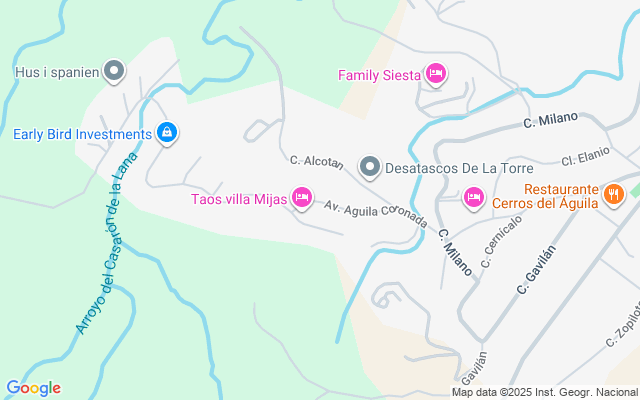Image resolution: width=640 pixels, height=400 pixels.
Task: Open the Early Bird Investments marker
Action: point(168,132)
